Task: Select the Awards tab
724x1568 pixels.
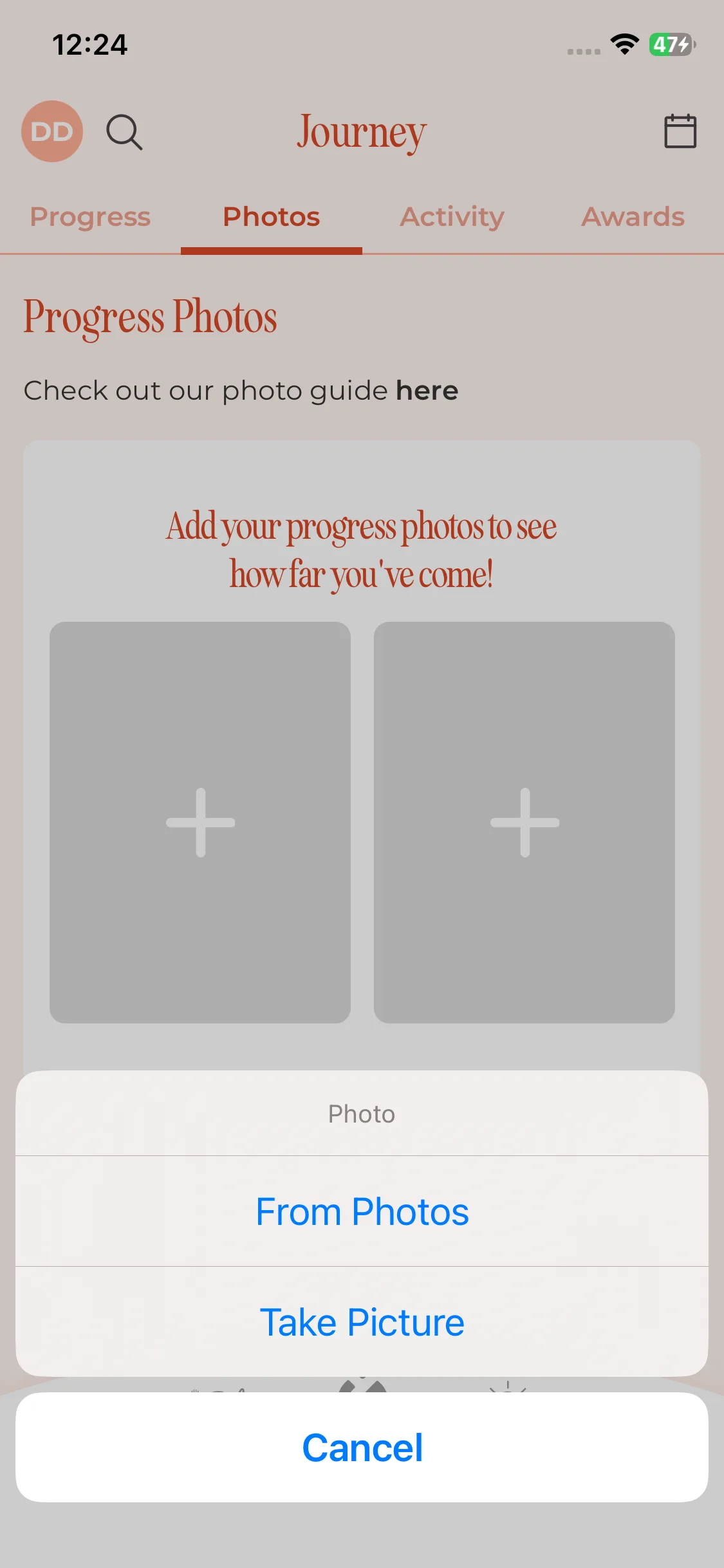Action: pyautogui.click(x=632, y=217)
